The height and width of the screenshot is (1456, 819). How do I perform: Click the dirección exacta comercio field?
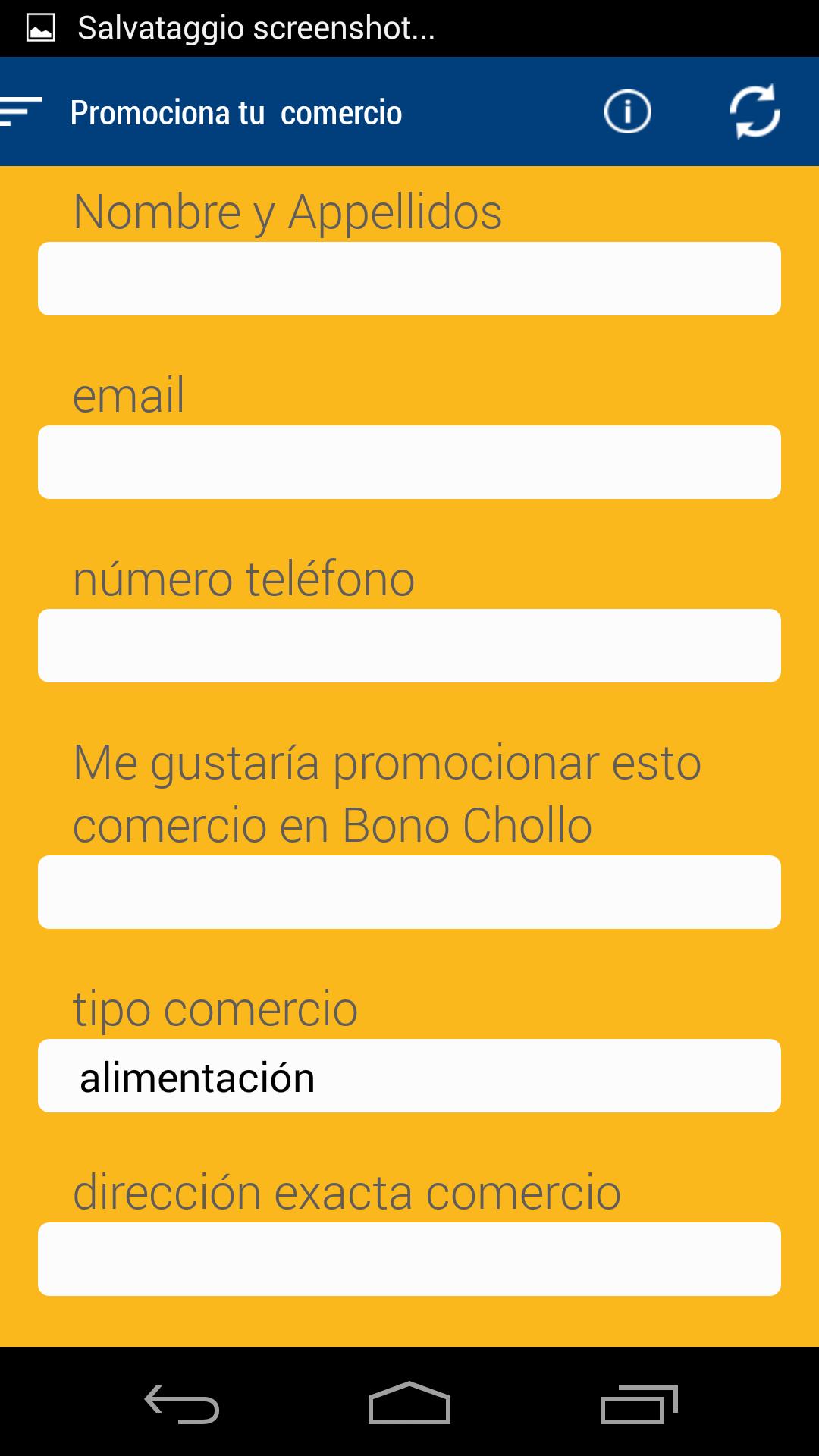tap(409, 1259)
